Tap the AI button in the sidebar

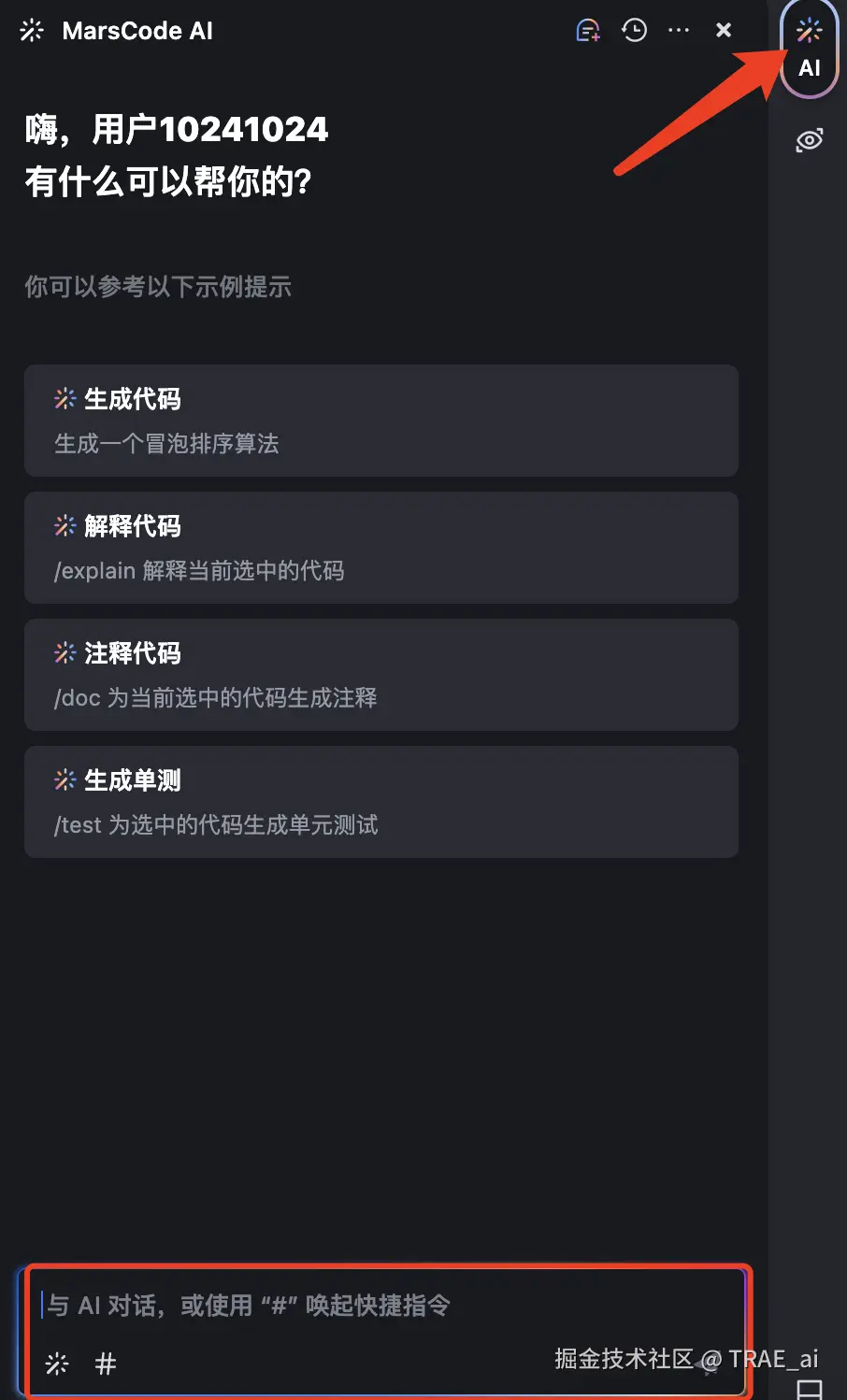[810, 50]
